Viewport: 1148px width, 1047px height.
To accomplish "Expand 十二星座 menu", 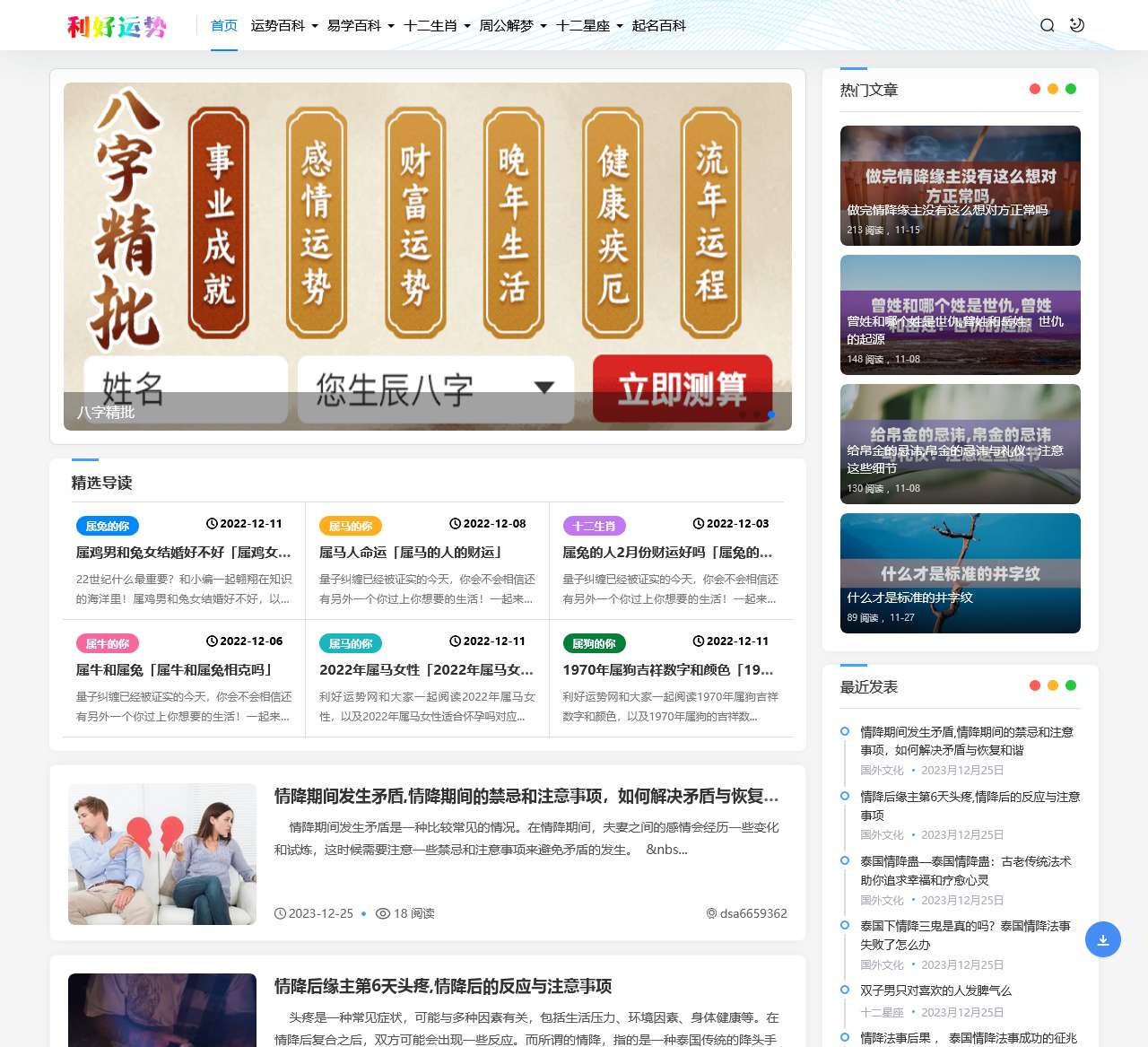I will [588, 25].
